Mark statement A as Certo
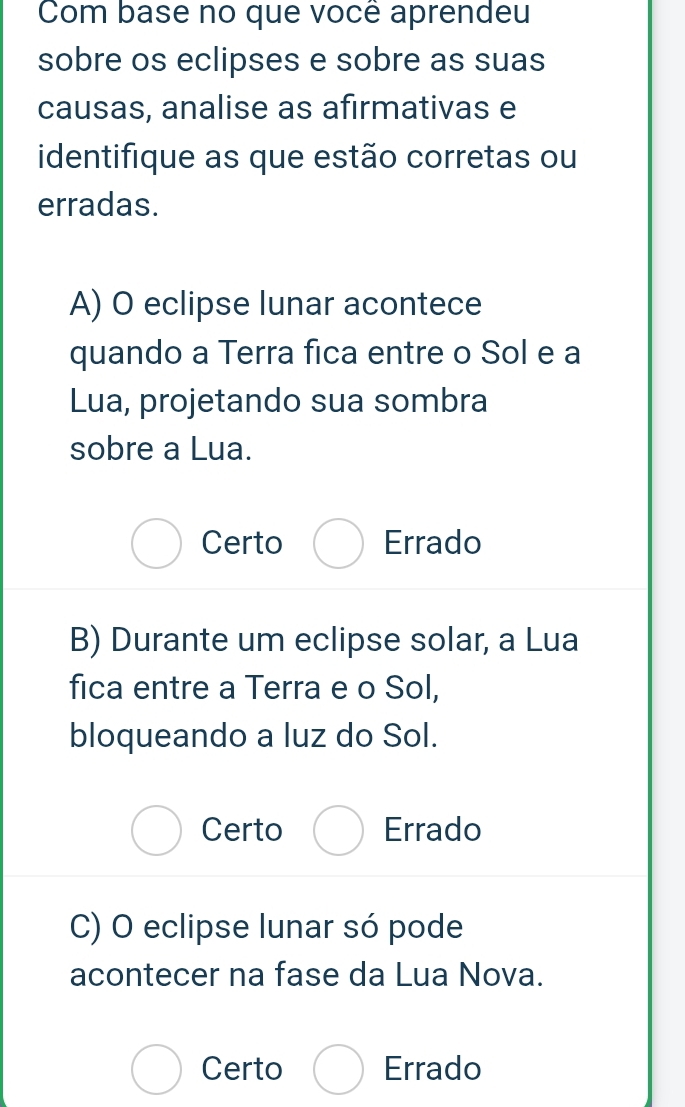685x1107 pixels. pyautogui.click(x=157, y=544)
